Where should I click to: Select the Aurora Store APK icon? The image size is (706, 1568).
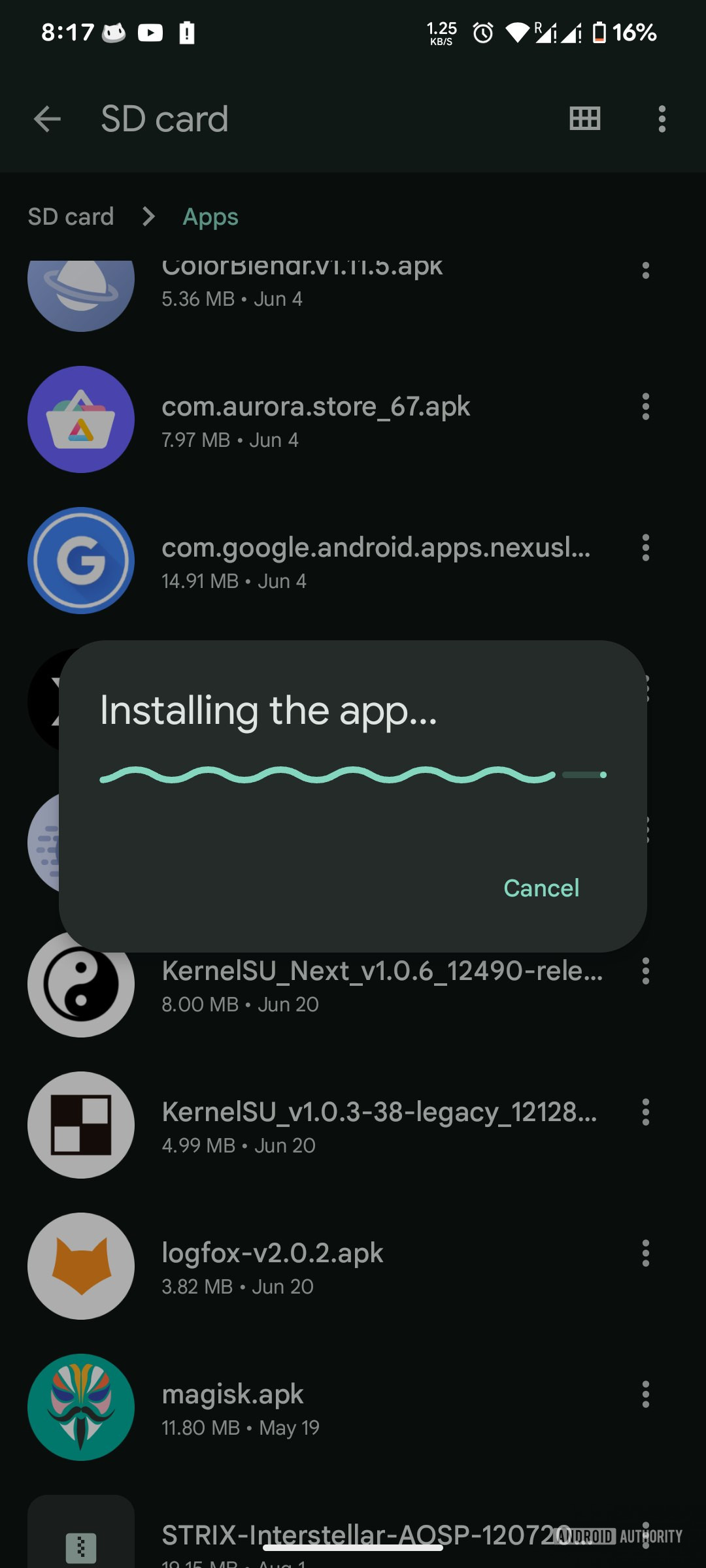tap(80, 418)
